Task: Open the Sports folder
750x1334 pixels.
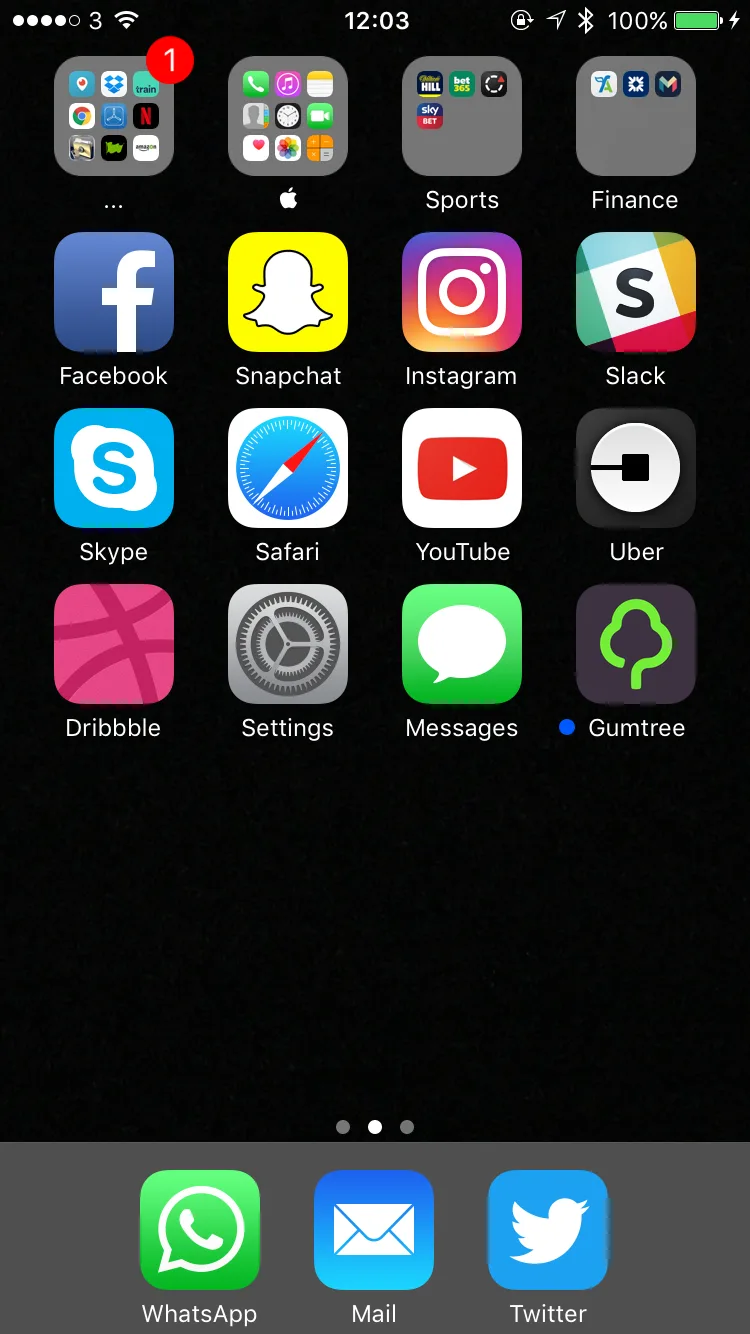Action: (462, 116)
